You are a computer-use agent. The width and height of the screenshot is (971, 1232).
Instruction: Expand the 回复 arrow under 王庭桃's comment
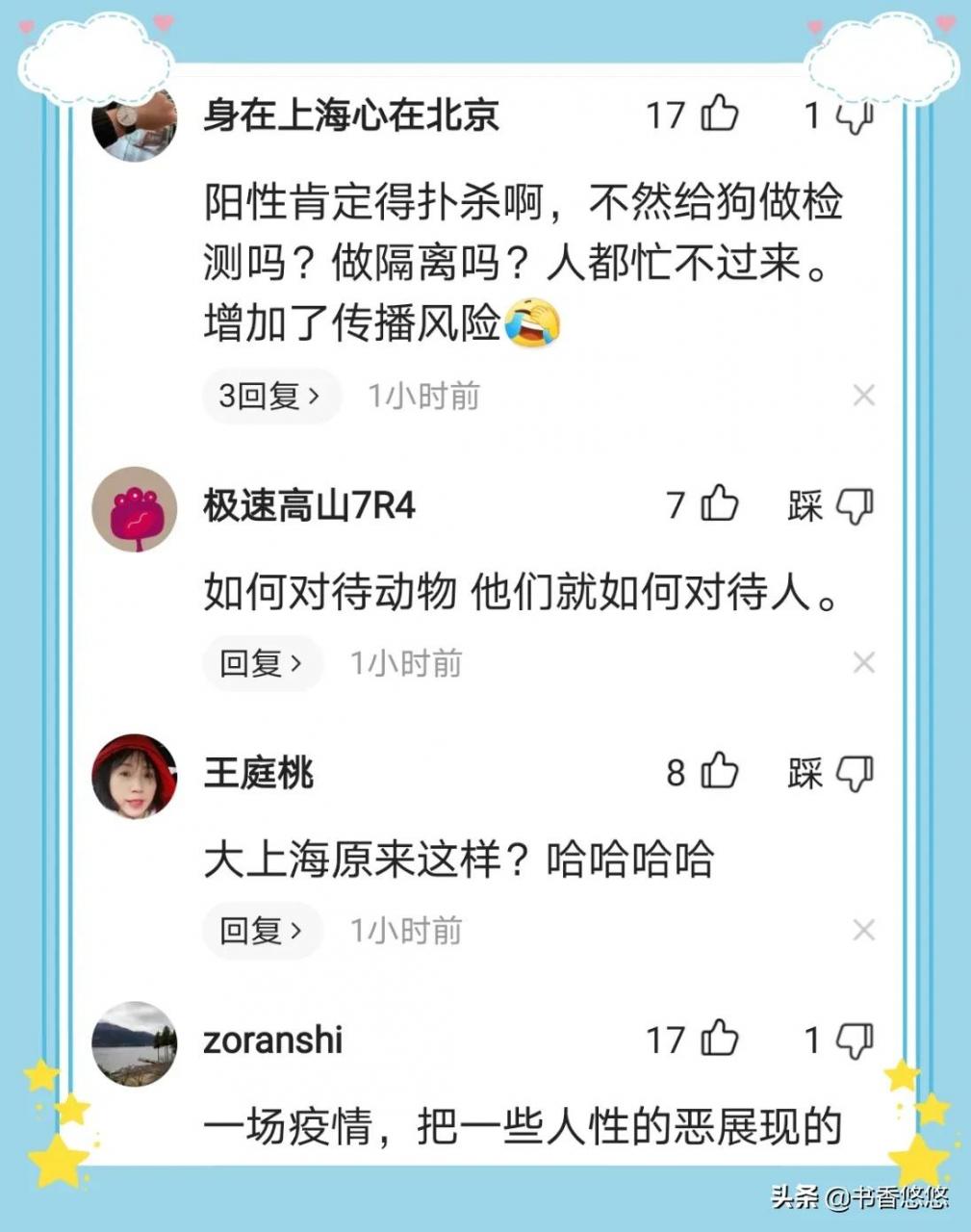(262, 930)
